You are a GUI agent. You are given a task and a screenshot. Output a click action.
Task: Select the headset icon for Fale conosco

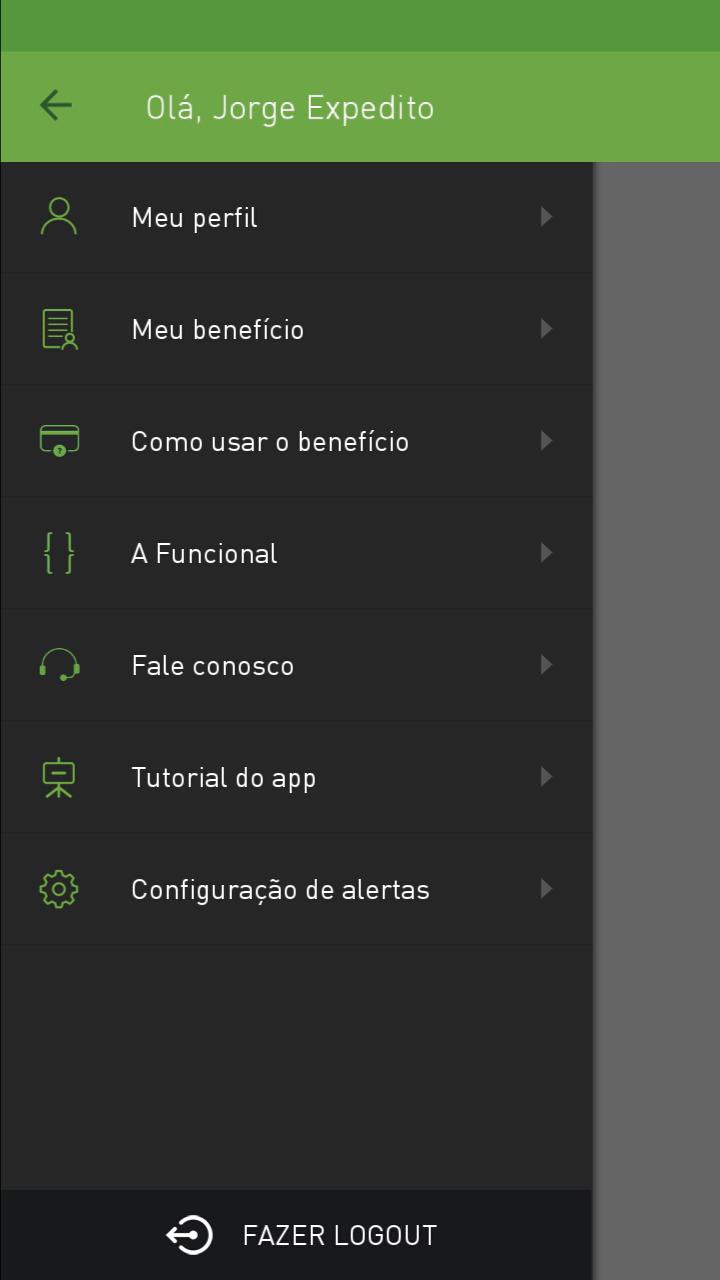(x=58, y=665)
